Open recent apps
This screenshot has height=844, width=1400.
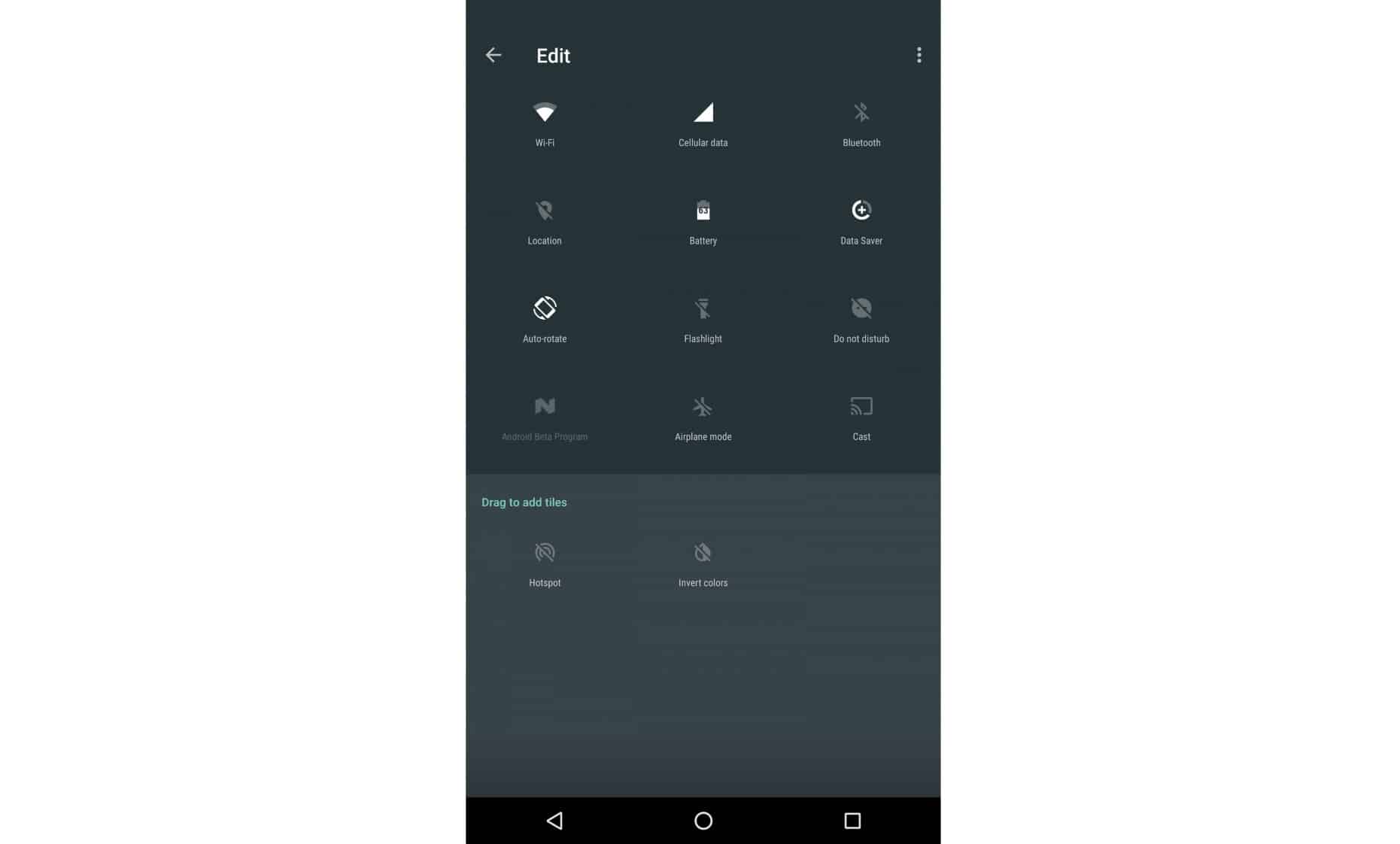852,821
